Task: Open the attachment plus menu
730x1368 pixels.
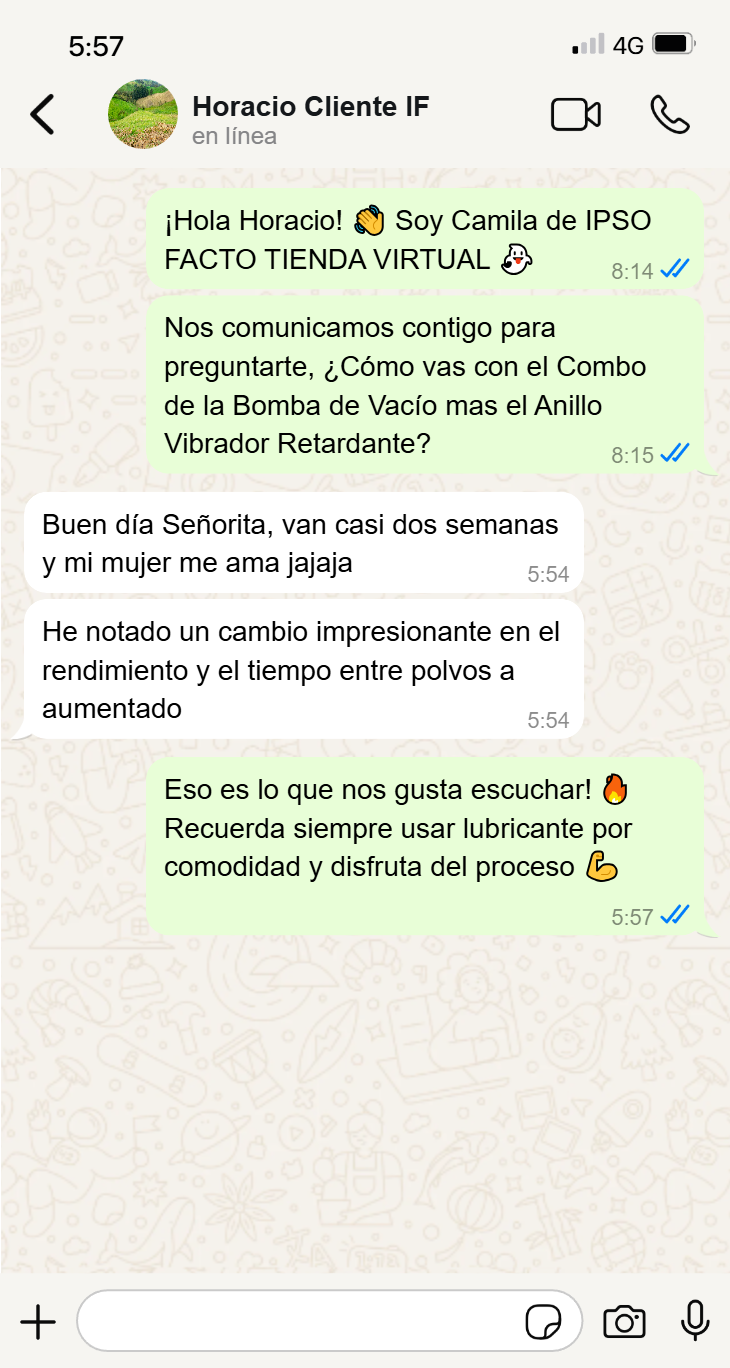Action: pos(38,1320)
